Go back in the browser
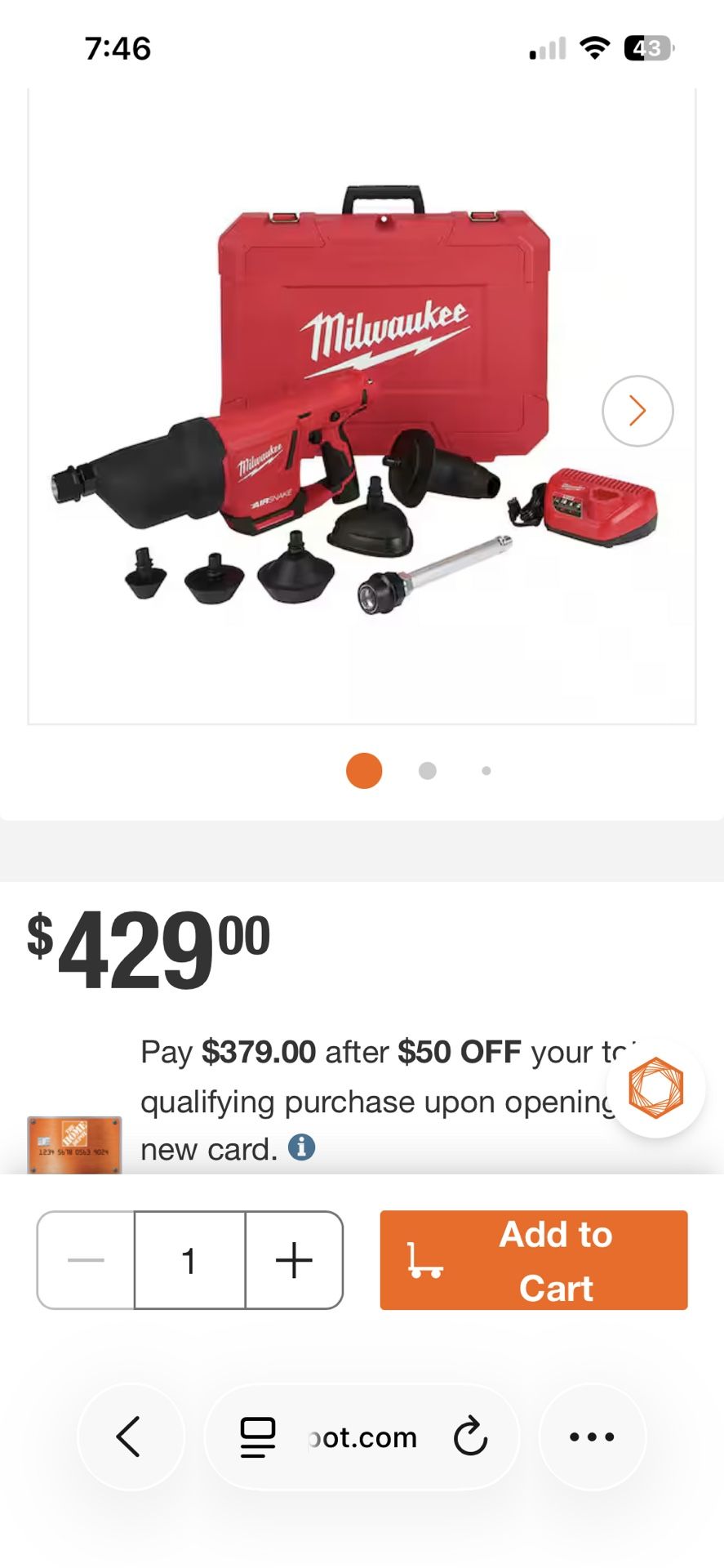Screen dimensions: 724x1568 131,1437
